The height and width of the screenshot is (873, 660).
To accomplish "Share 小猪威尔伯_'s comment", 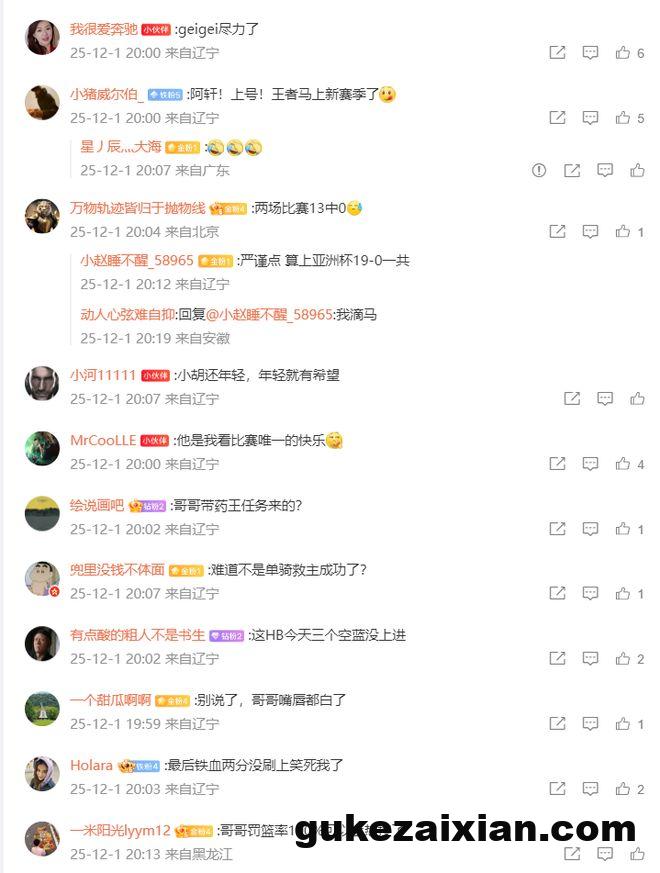I will point(557,118).
